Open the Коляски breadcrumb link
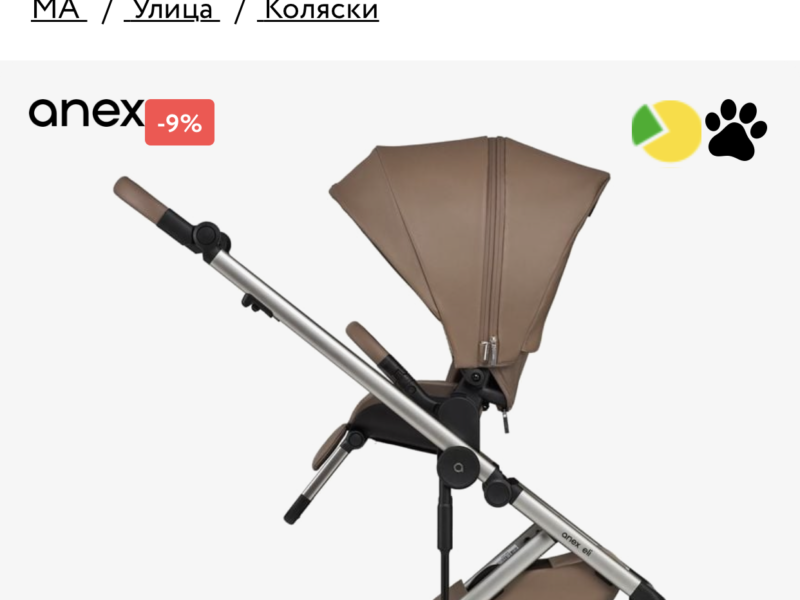This screenshot has width=800, height=600. point(318,11)
